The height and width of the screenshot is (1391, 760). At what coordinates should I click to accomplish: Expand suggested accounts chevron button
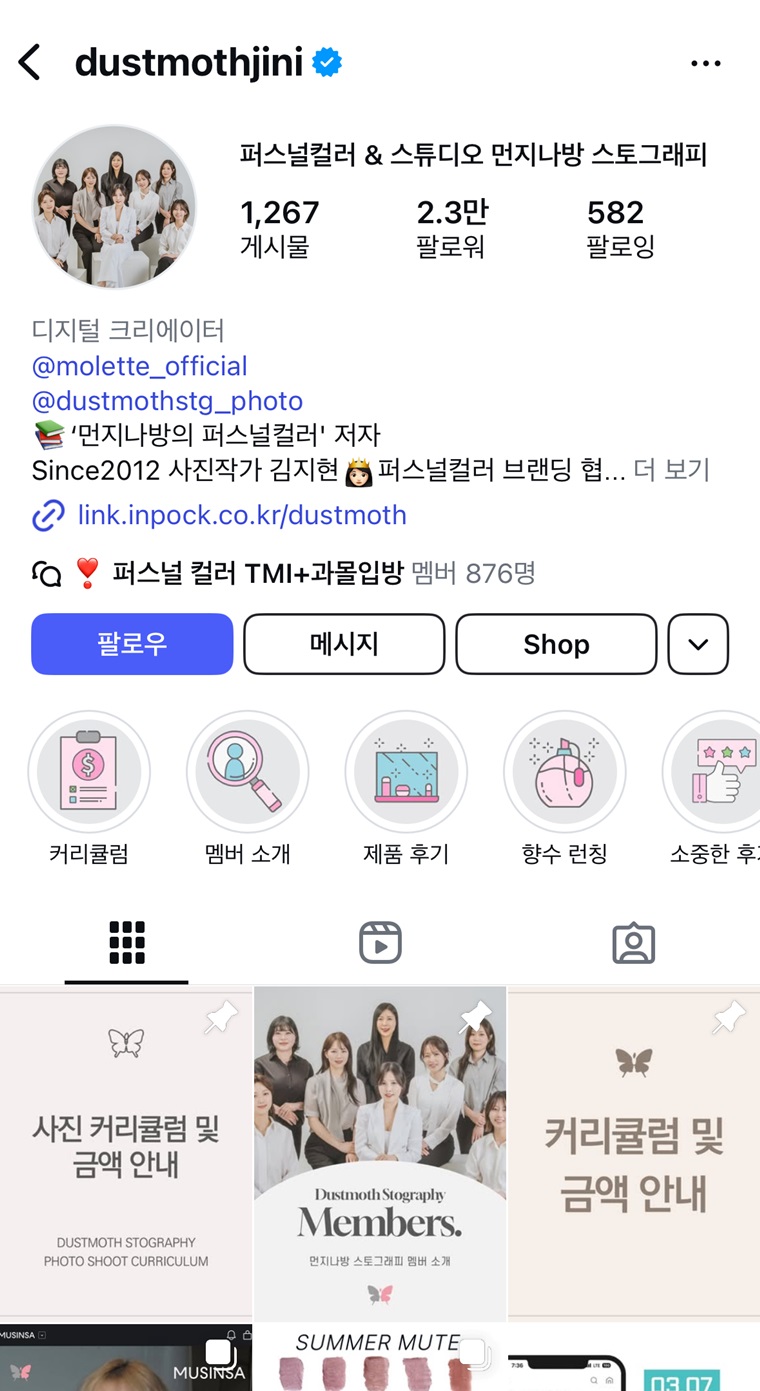coord(698,644)
